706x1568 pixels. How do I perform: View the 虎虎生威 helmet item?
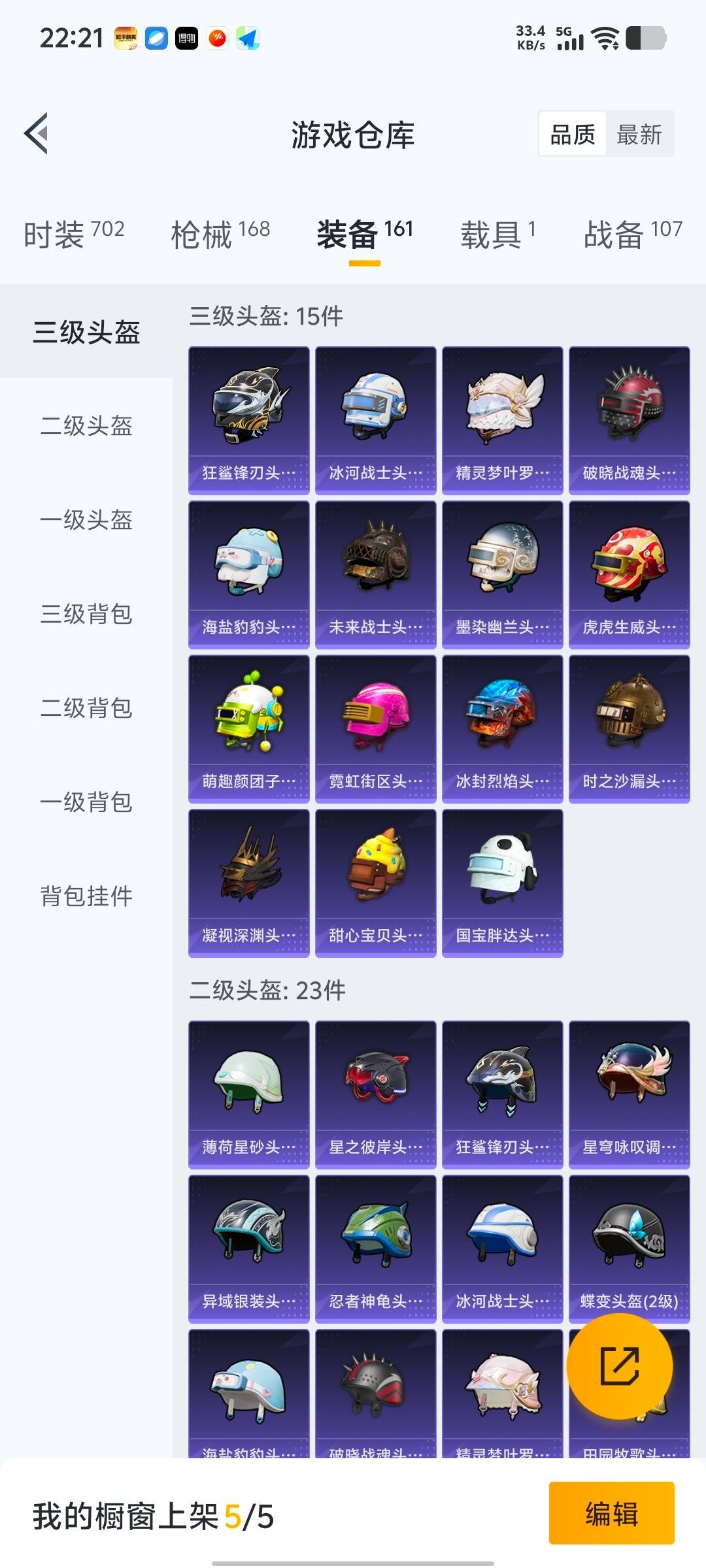629,575
